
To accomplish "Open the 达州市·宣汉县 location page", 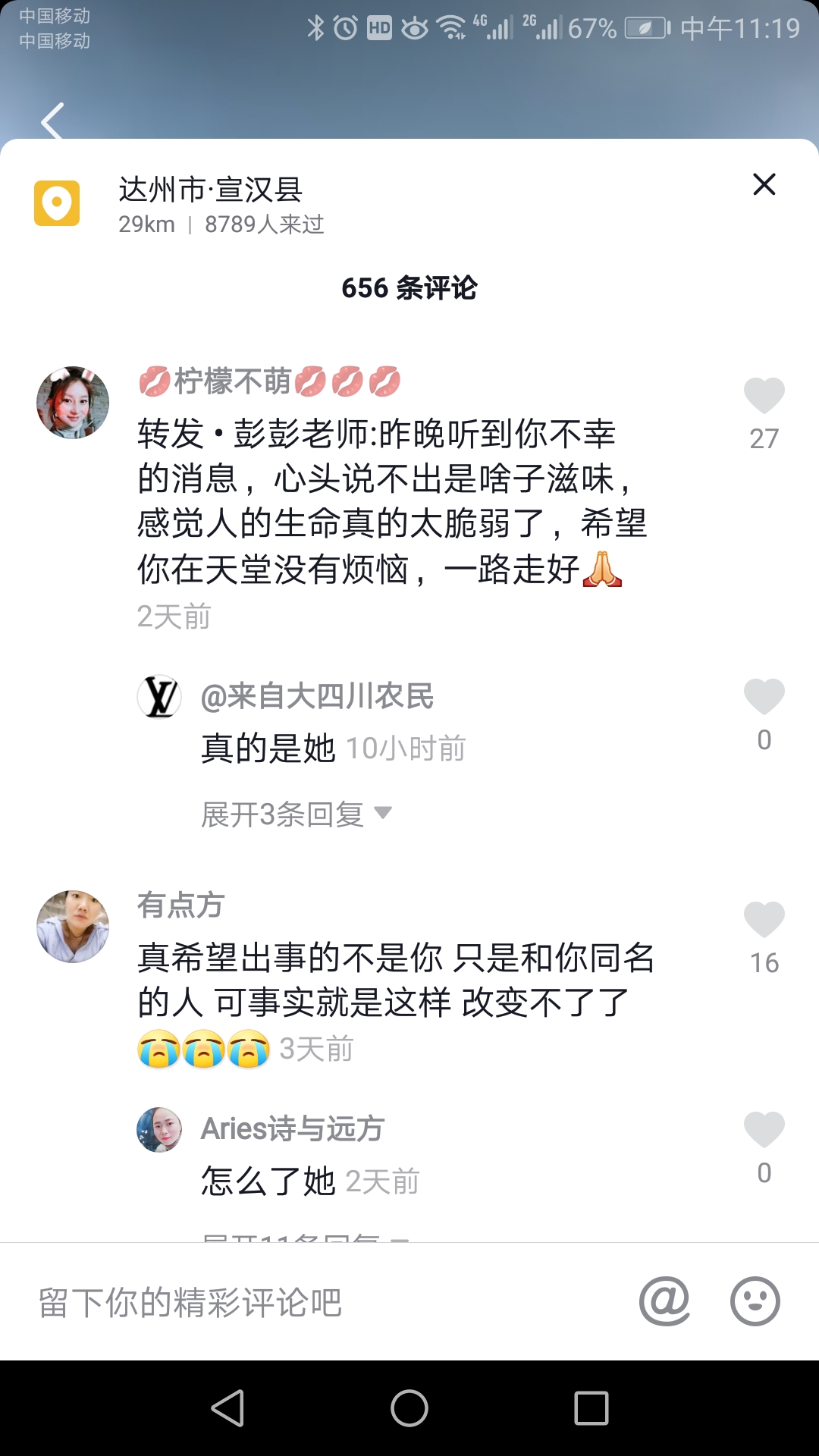I will (211, 190).
